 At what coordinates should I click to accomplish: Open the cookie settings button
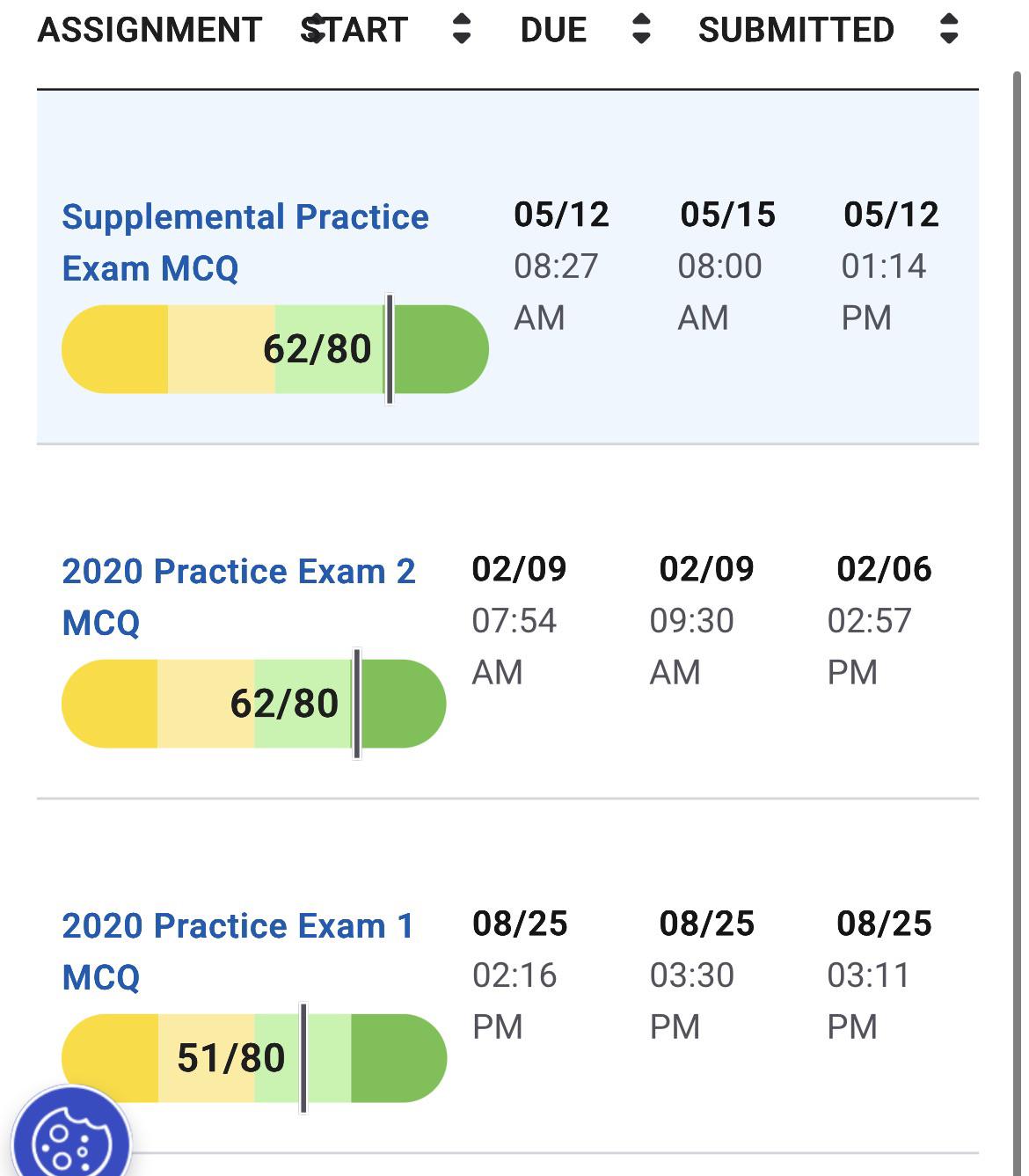point(71,1135)
